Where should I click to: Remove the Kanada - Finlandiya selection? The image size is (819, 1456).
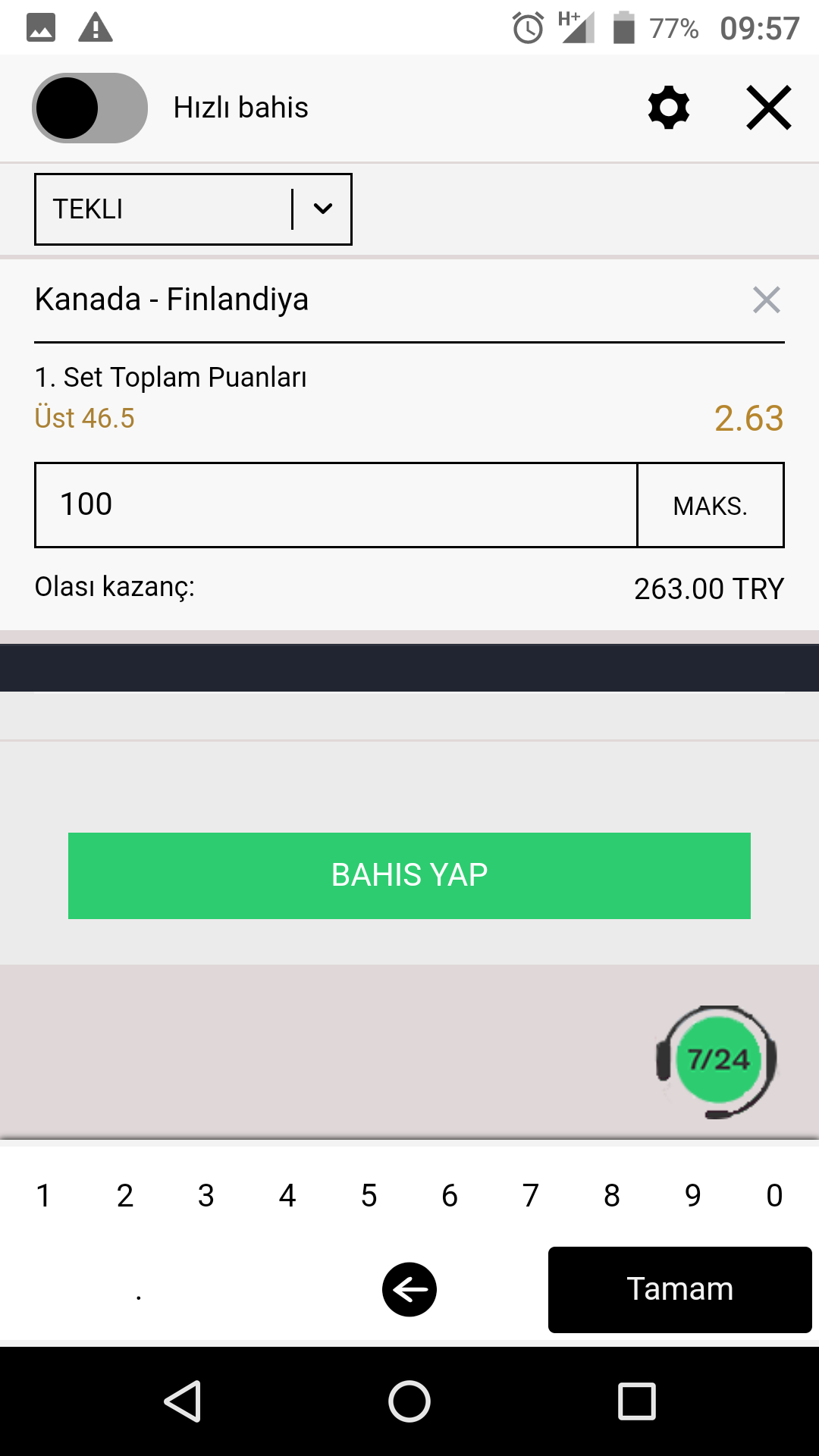767,300
